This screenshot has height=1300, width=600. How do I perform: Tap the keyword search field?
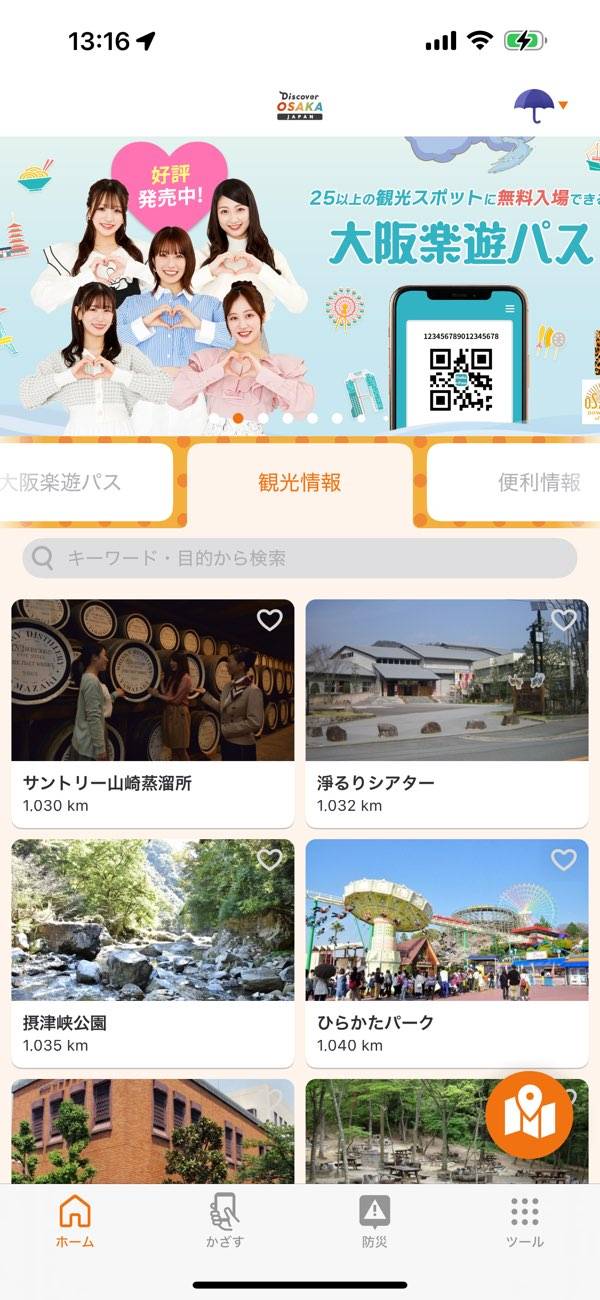[300, 558]
